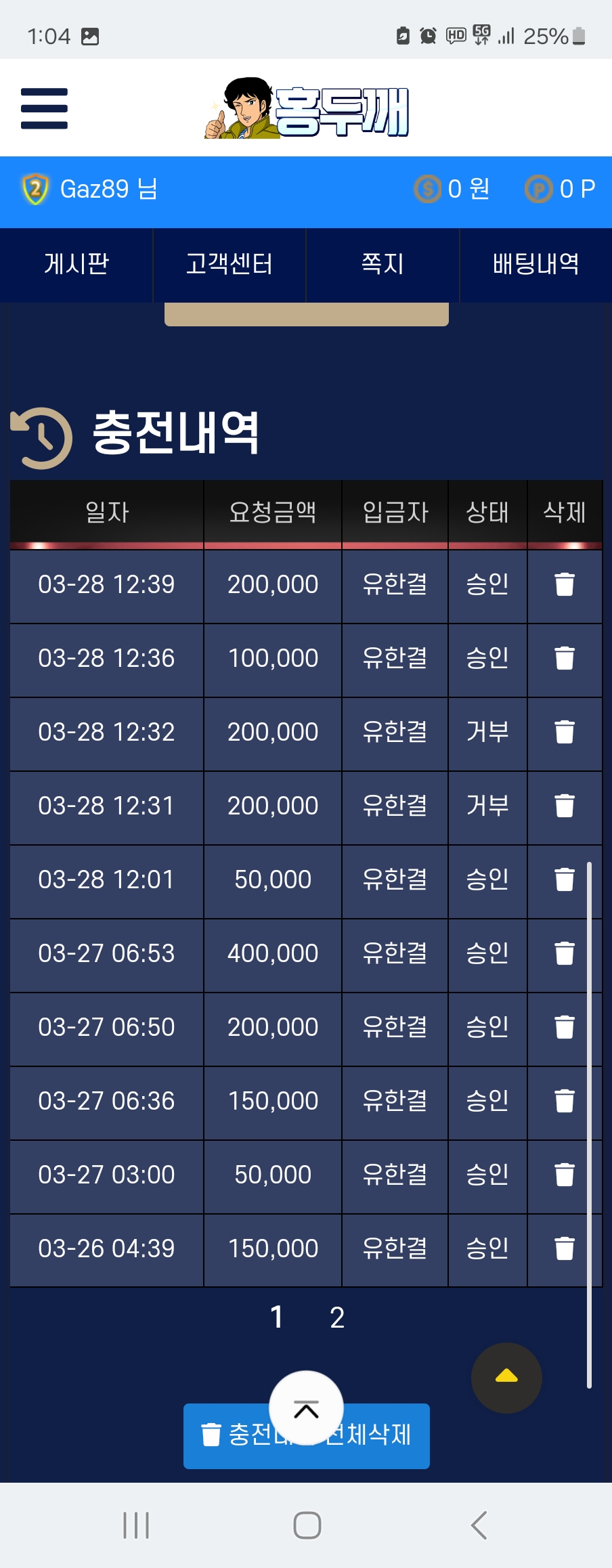The width and height of the screenshot is (612, 1568).
Task: Delete the 03-27 03:00 charge record
Action: pos(564,1175)
